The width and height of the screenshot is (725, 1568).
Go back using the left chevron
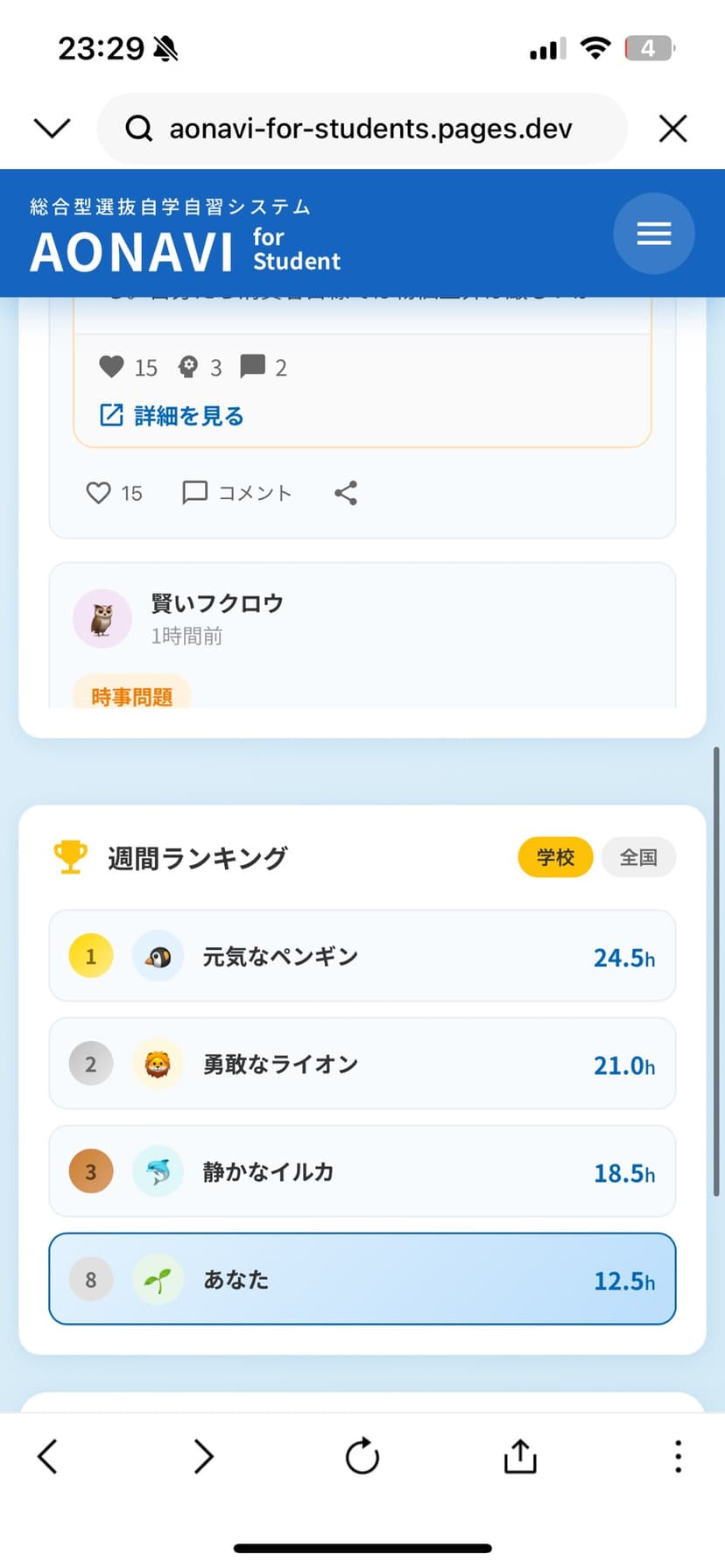click(x=47, y=1456)
